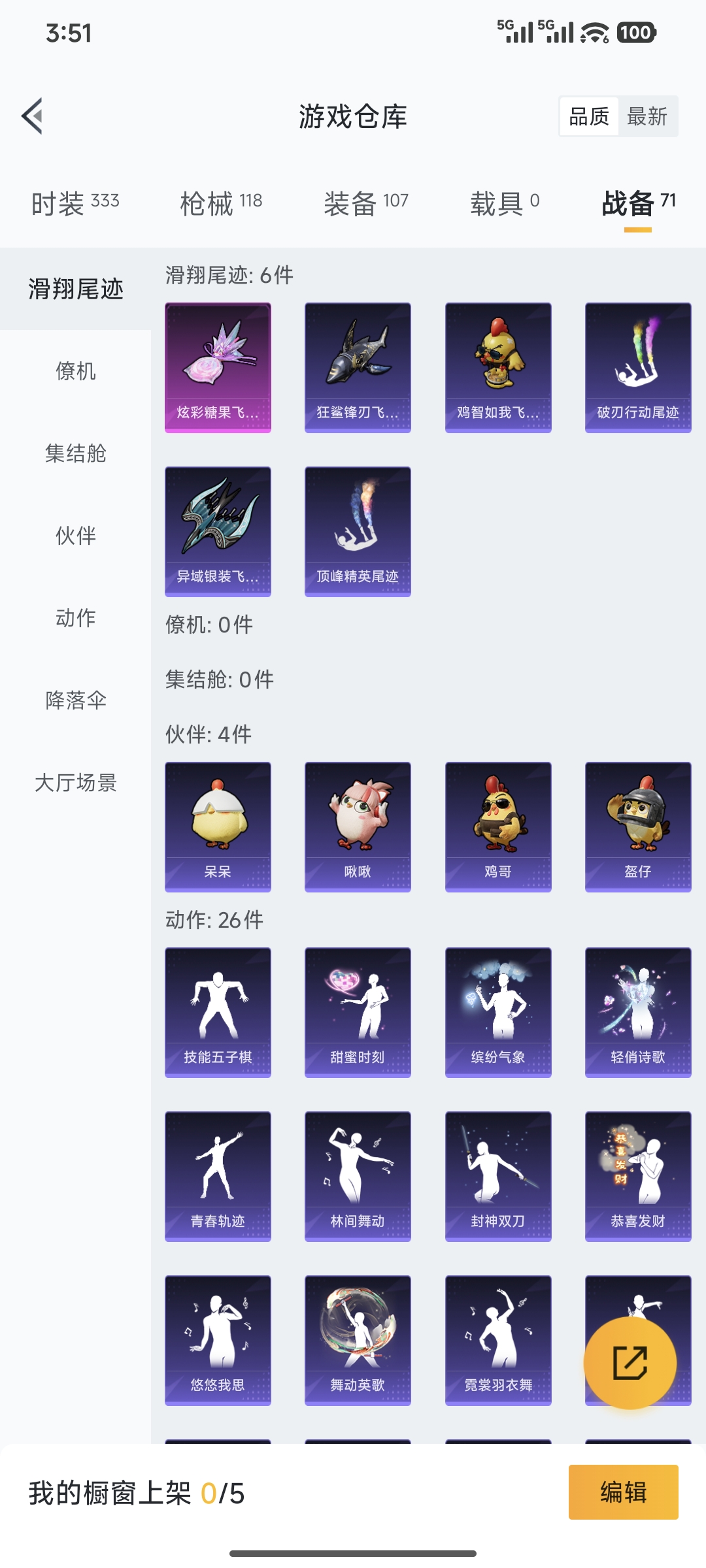Image resolution: width=706 pixels, height=1568 pixels.
Task: Click the 鸡智如我 chicken trail icon
Action: tap(497, 366)
